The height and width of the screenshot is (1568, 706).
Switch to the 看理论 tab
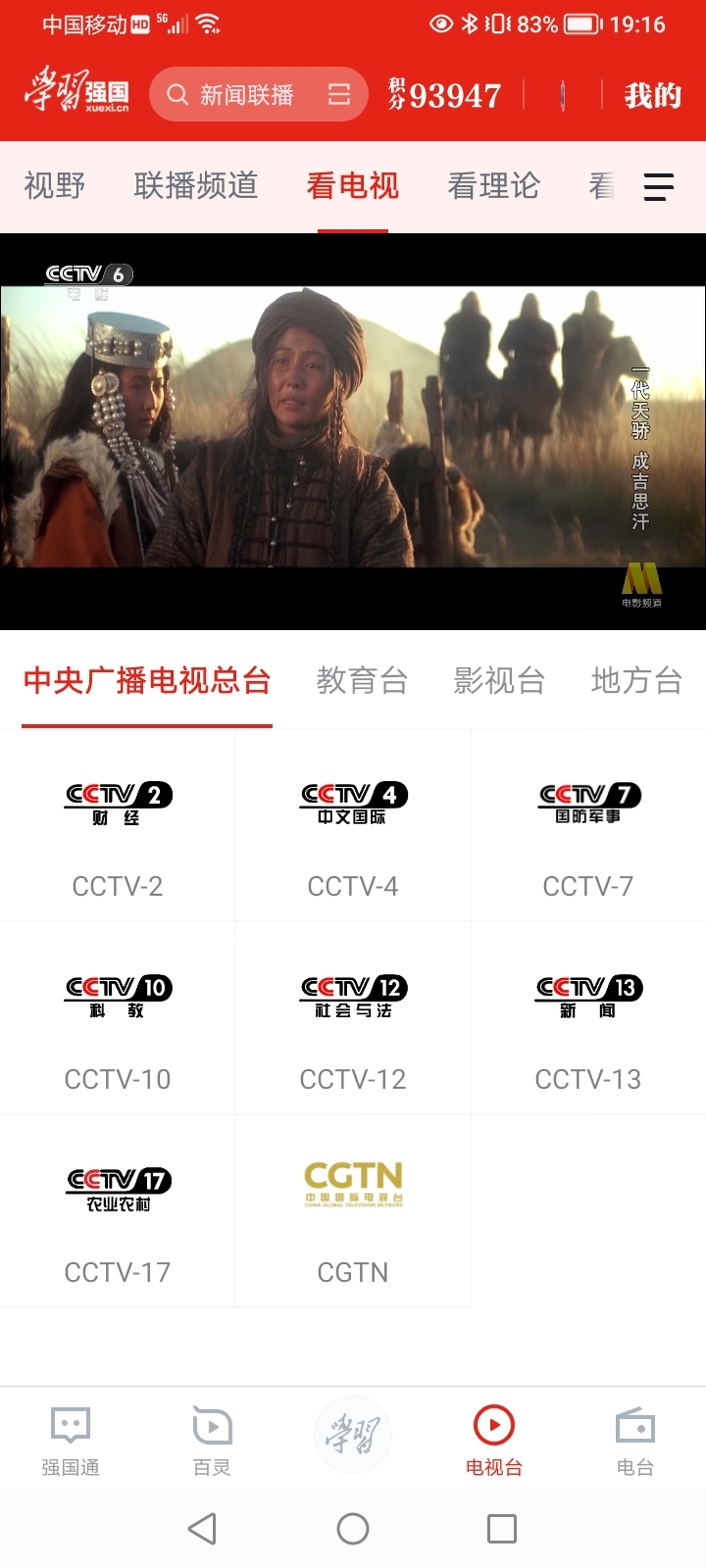(493, 185)
